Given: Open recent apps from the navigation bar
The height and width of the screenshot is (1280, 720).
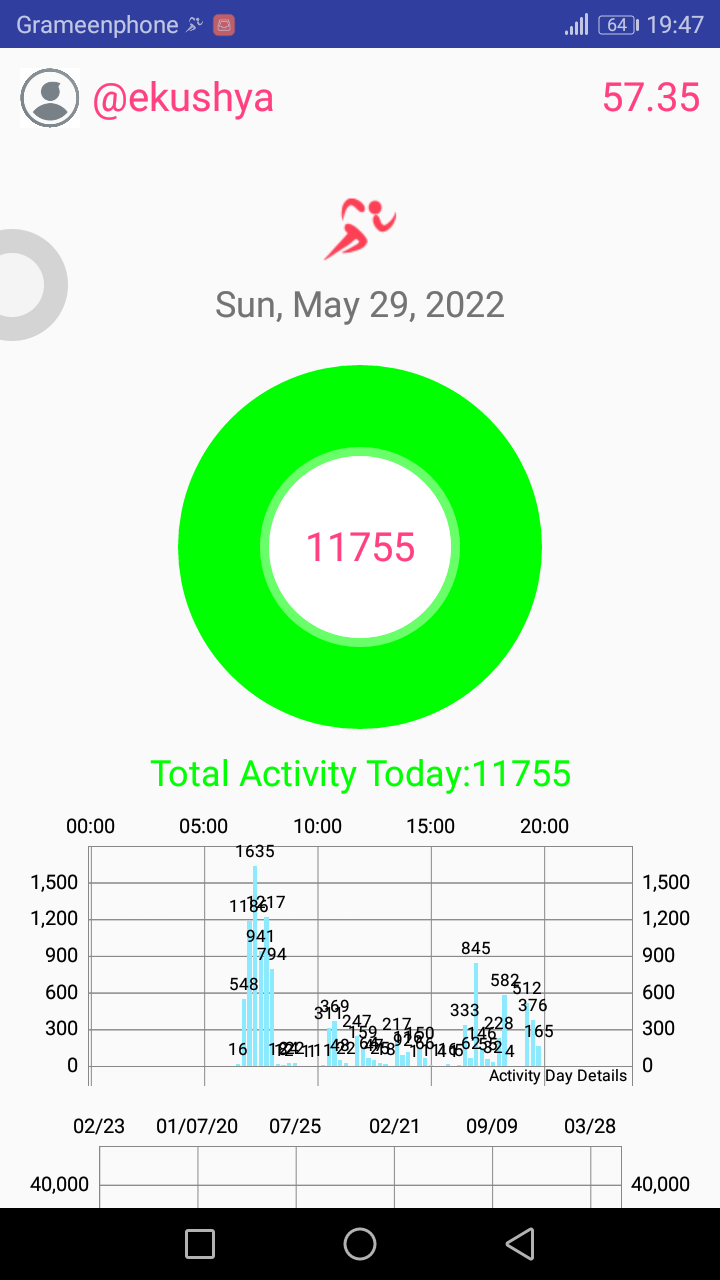Looking at the screenshot, I should click(x=200, y=1244).
